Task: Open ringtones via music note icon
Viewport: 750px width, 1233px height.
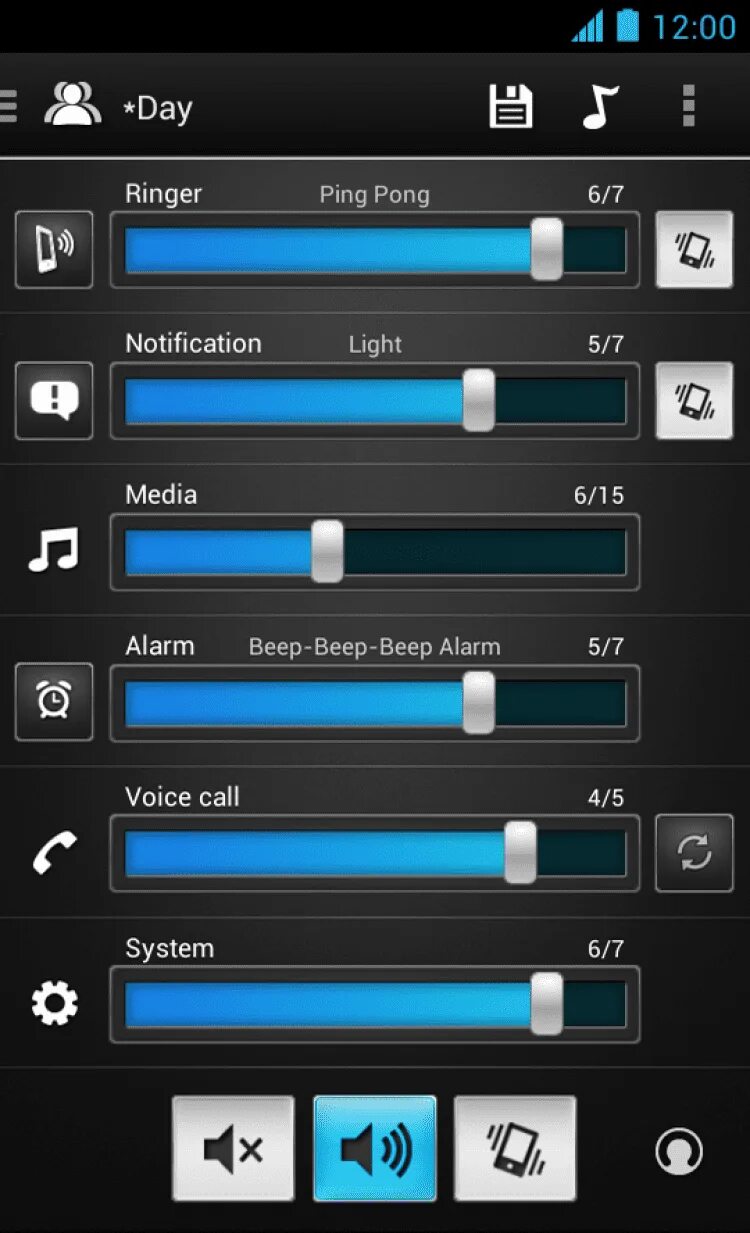Action: point(600,105)
